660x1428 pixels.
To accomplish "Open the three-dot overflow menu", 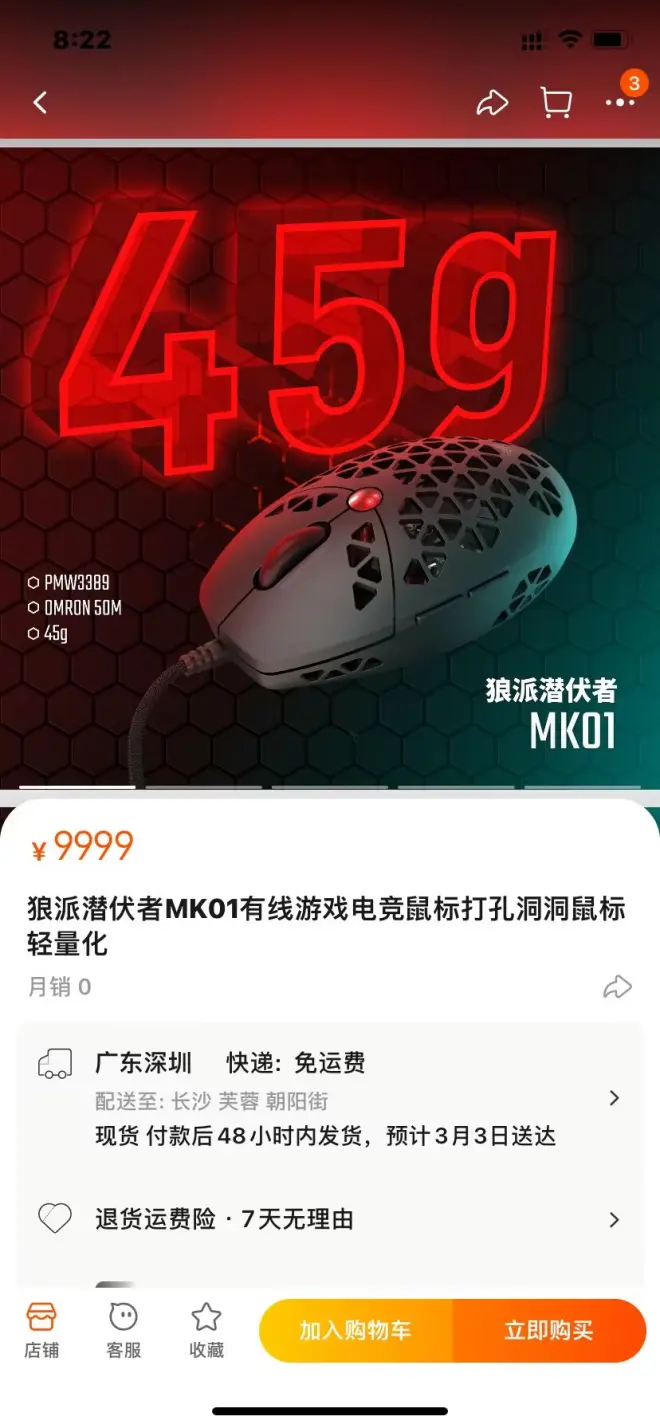I will point(619,102).
